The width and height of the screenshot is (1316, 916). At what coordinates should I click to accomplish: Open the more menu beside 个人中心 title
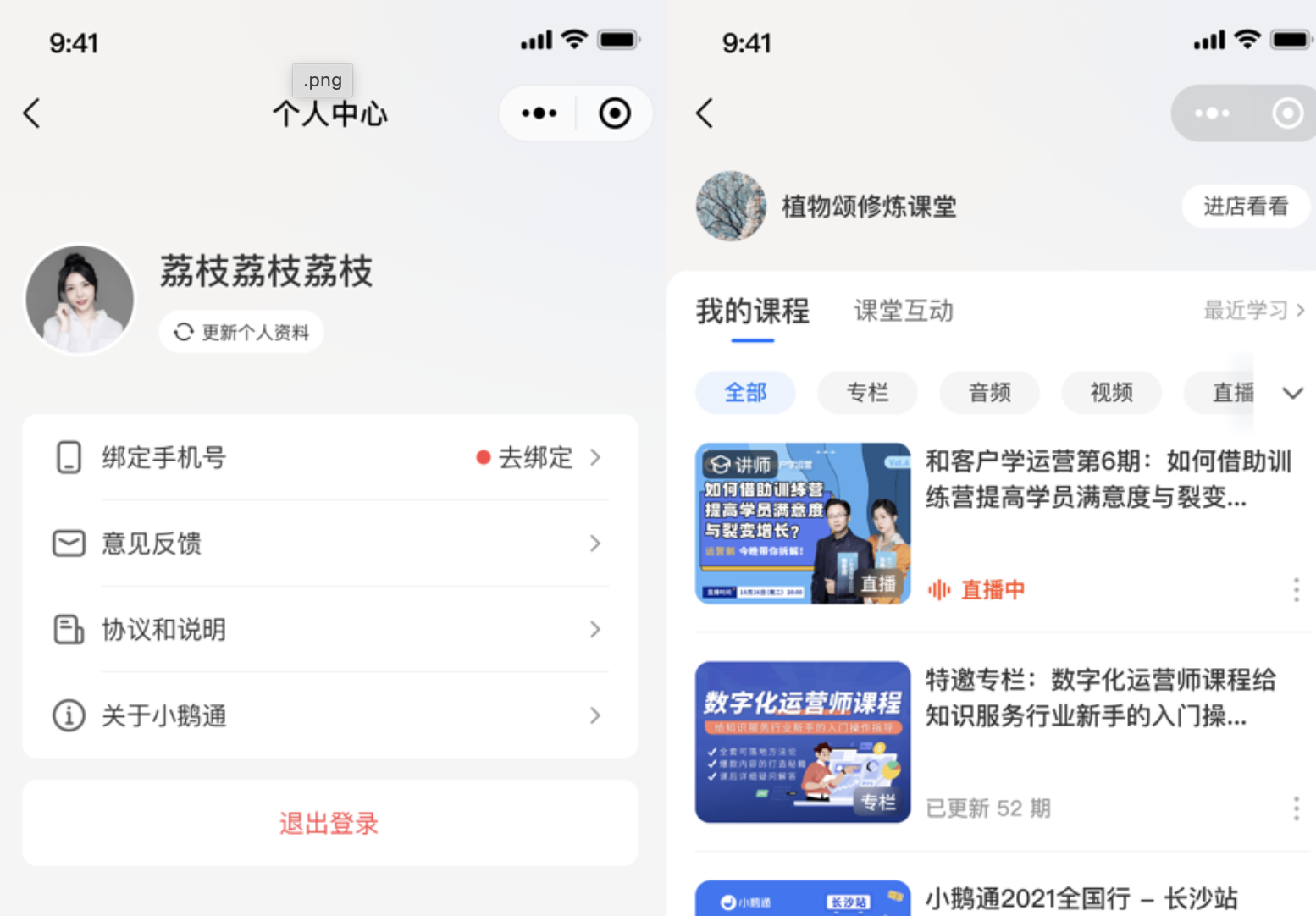click(x=539, y=113)
